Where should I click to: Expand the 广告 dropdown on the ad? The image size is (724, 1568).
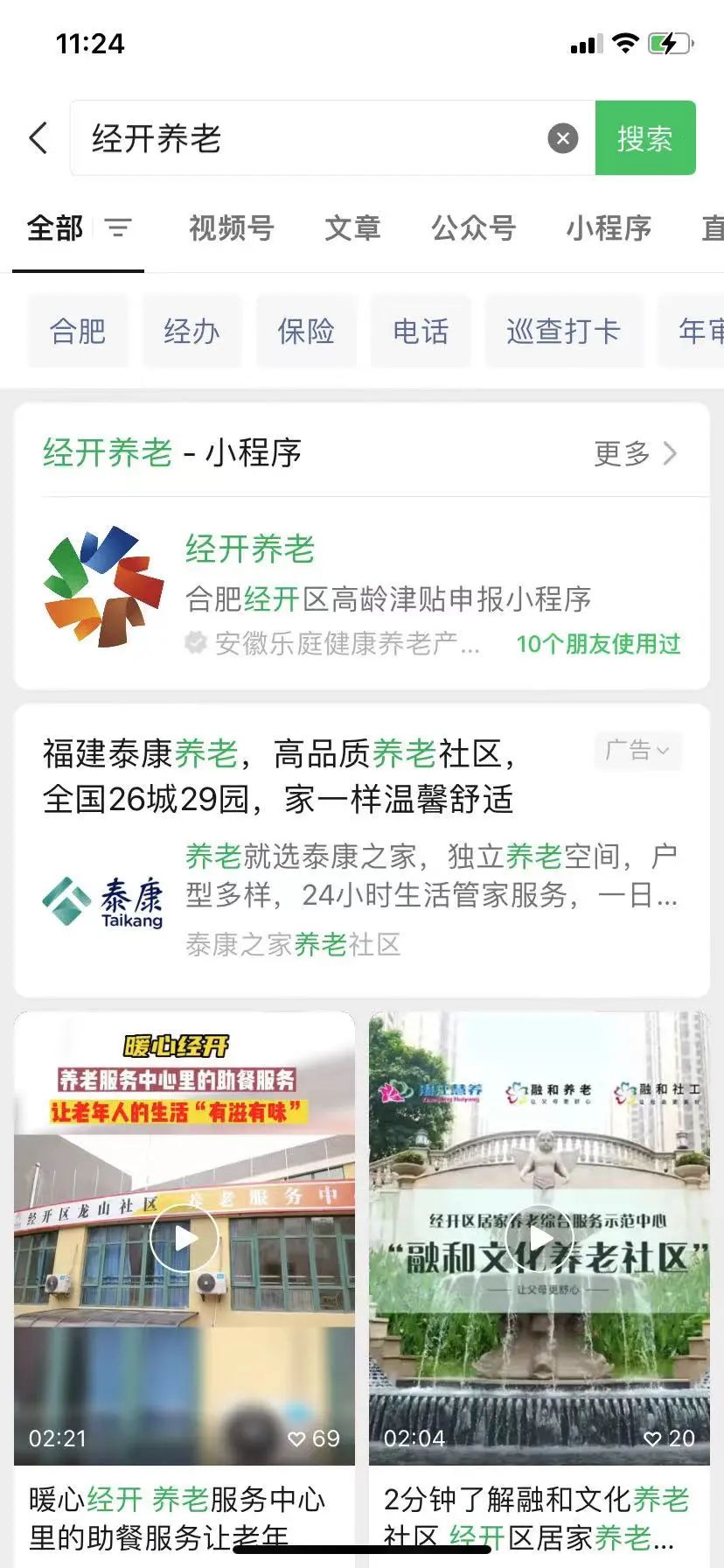pos(638,751)
